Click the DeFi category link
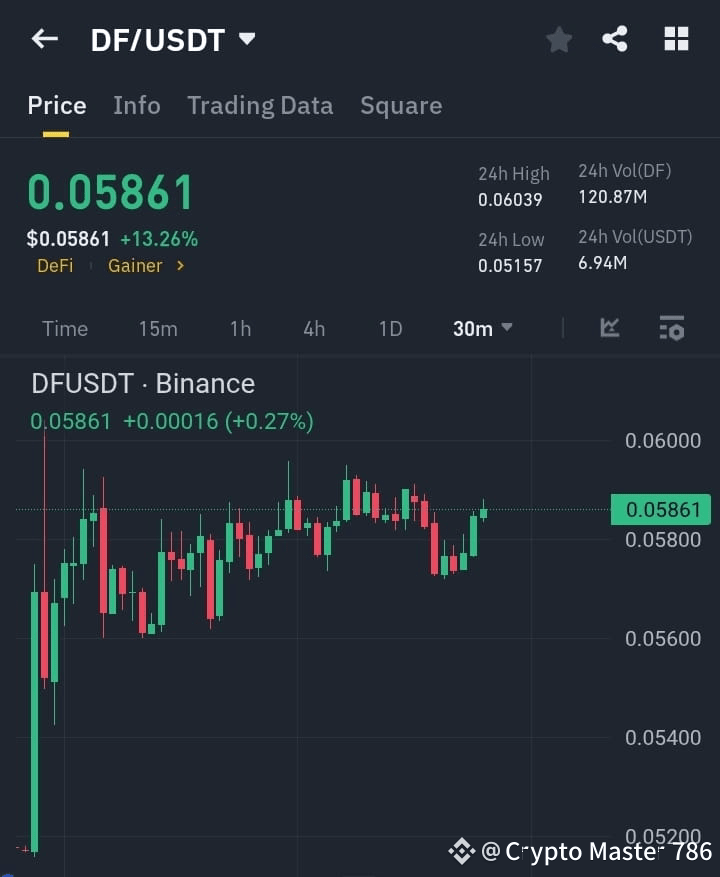720x877 pixels. [55, 266]
